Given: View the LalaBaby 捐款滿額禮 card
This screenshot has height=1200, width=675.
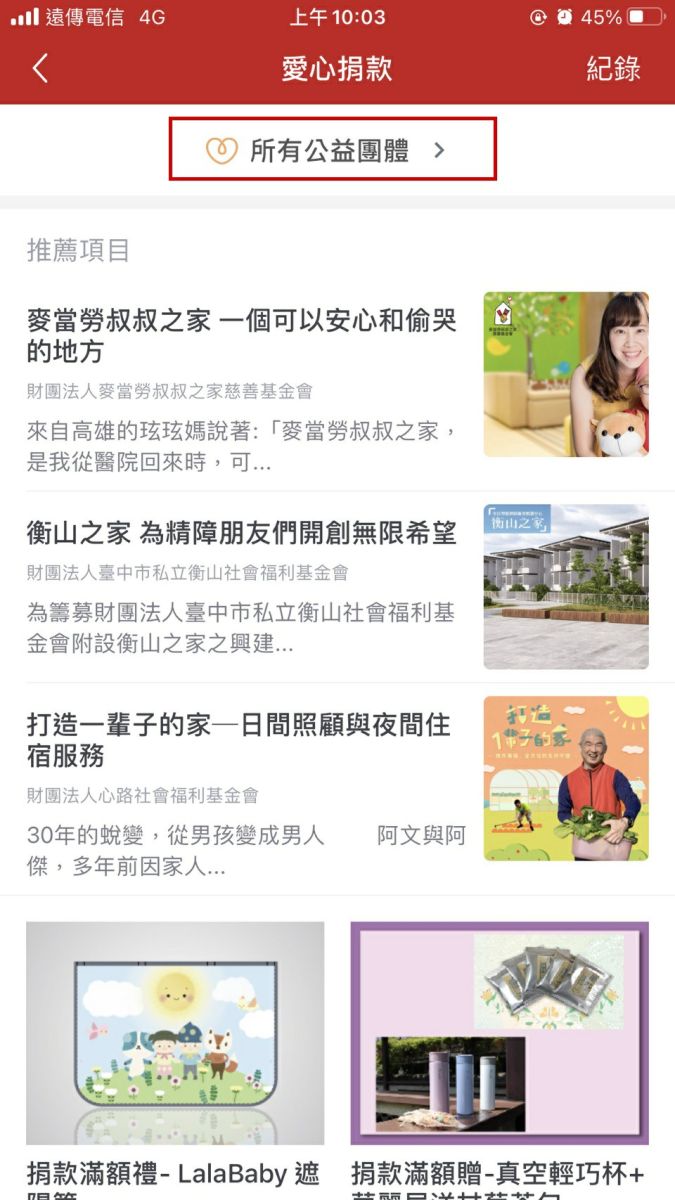Looking at the screenshot, I should tap(175, 1060).
